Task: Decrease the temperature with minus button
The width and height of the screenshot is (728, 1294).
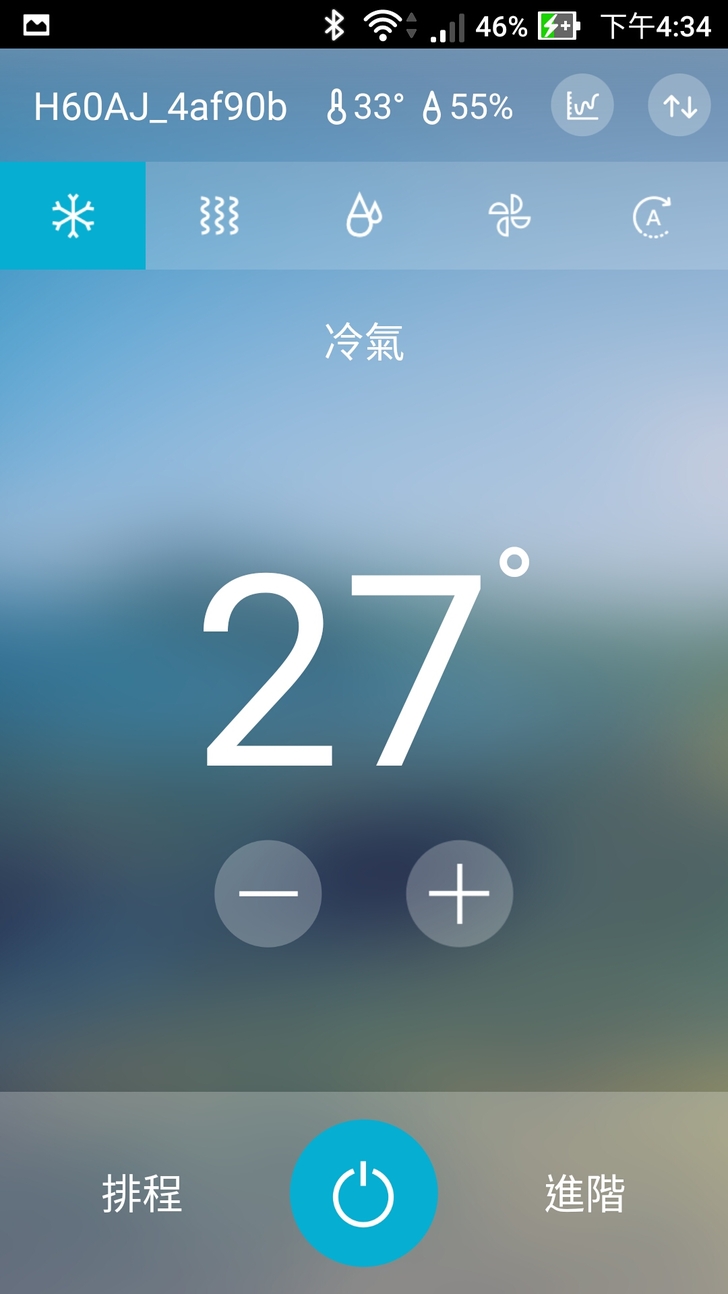Action: [x=268, y=893]
